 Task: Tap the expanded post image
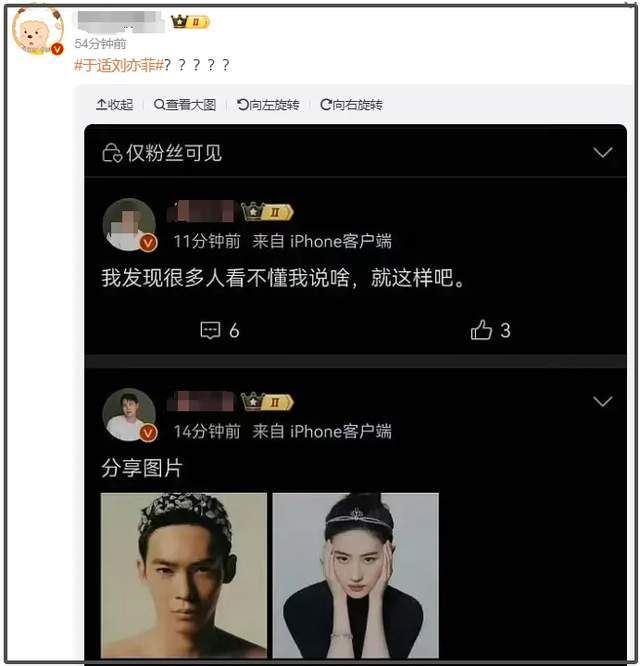tap(357, 390)
